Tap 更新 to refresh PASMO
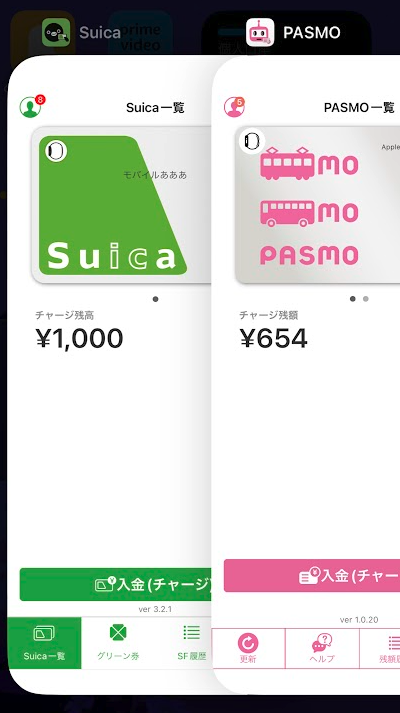Viewport: 400px width, 713px height. point(248,648)
